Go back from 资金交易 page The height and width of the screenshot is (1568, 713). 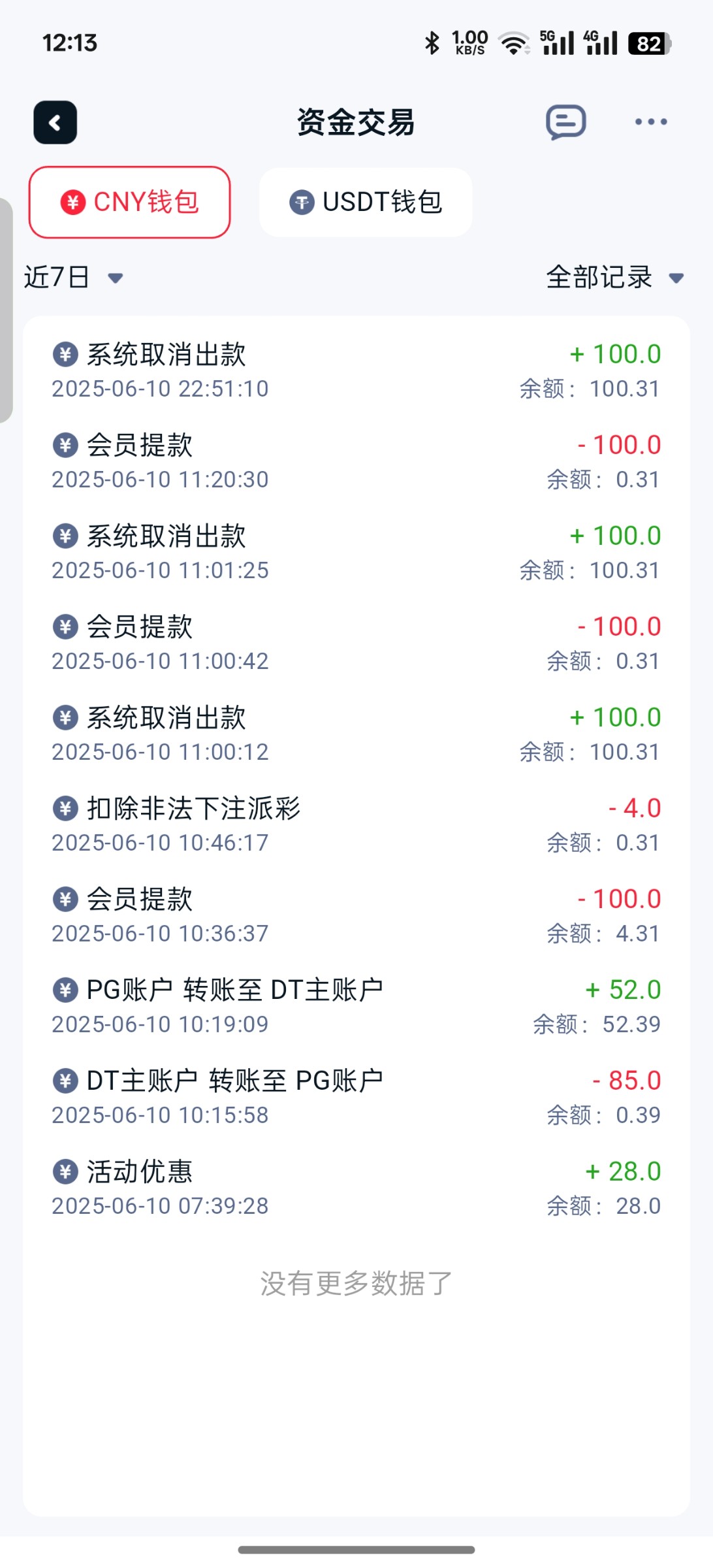point(55,122)
